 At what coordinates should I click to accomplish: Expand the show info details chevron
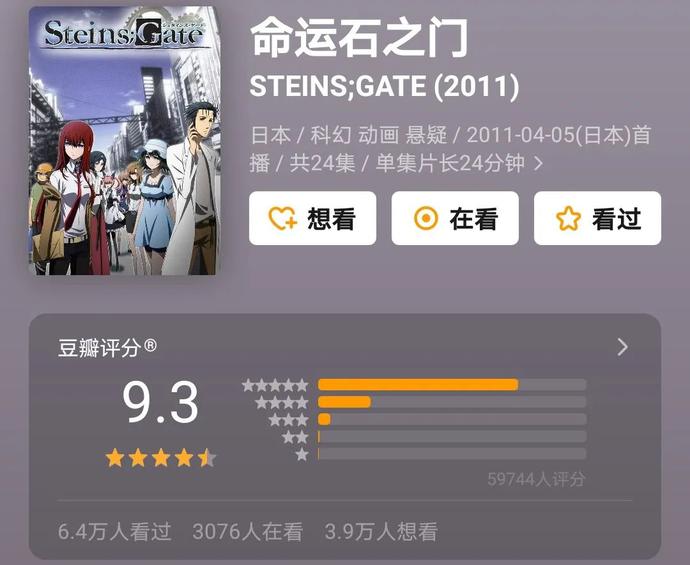tap(538, 163)
